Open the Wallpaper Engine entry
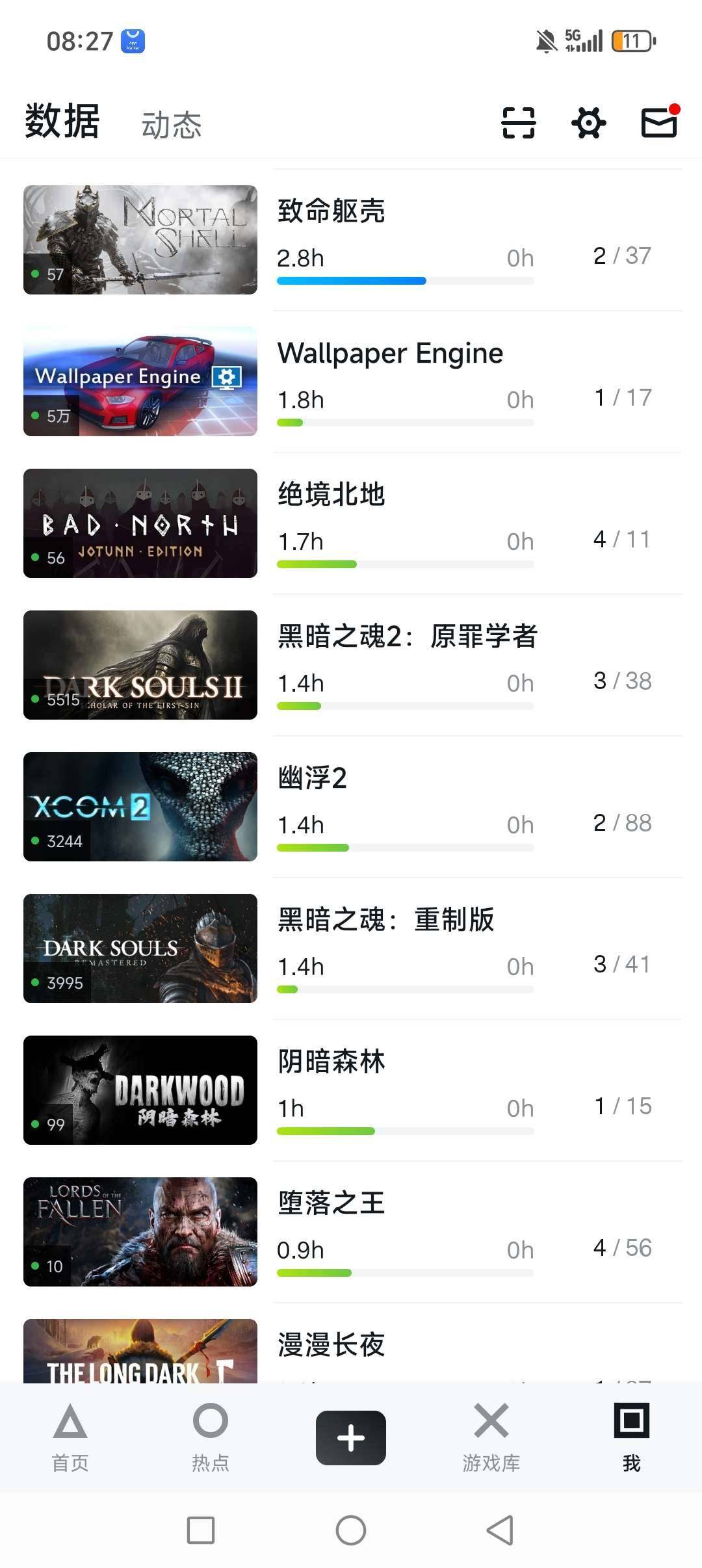The height and width of the screenshot is (1568, 702). coord(351,382)
